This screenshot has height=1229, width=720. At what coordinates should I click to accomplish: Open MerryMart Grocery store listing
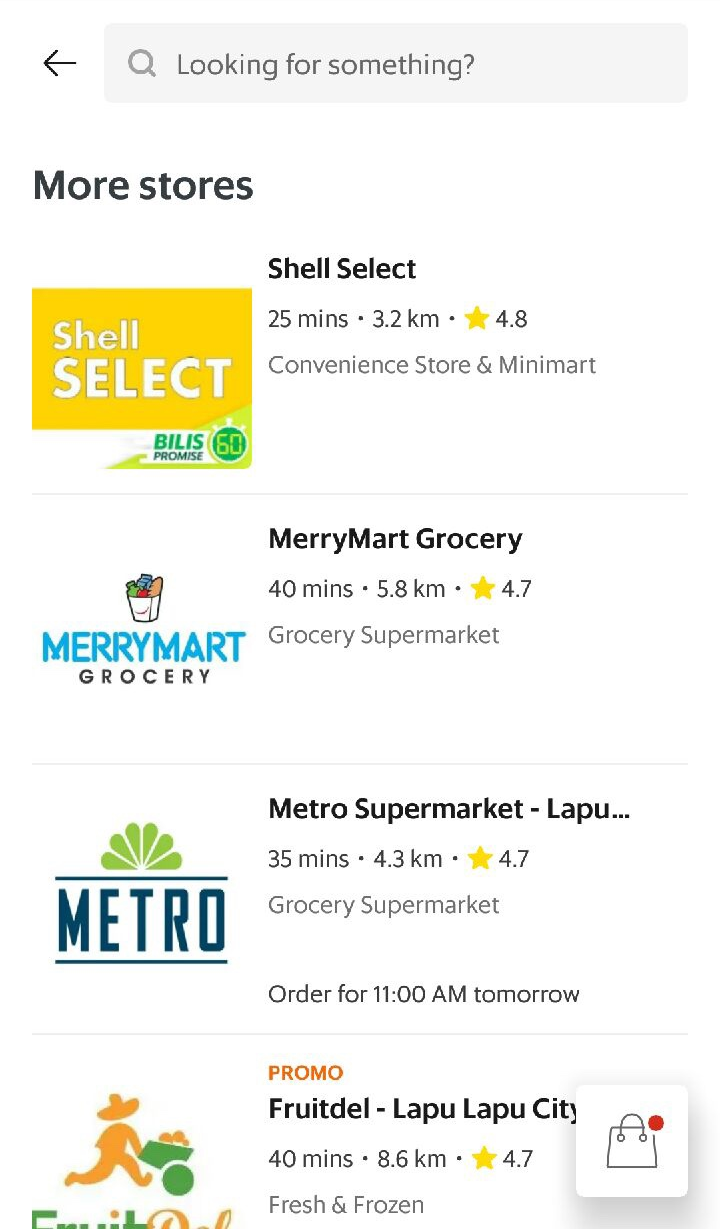pos(360,630)
